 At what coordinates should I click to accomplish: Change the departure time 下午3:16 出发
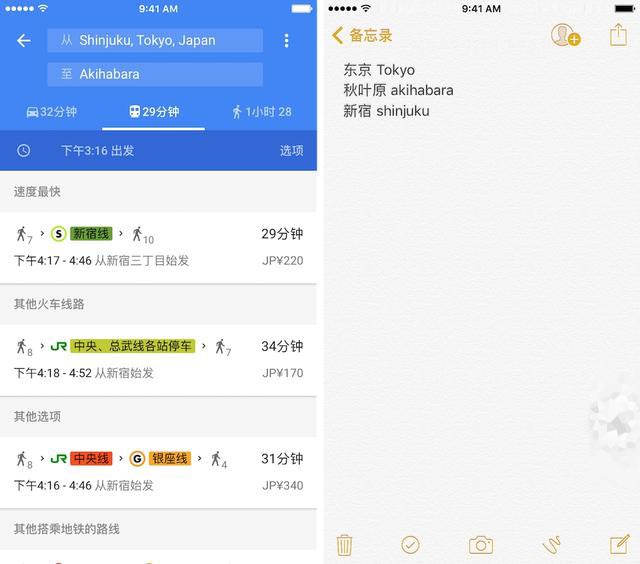point(97,150)
